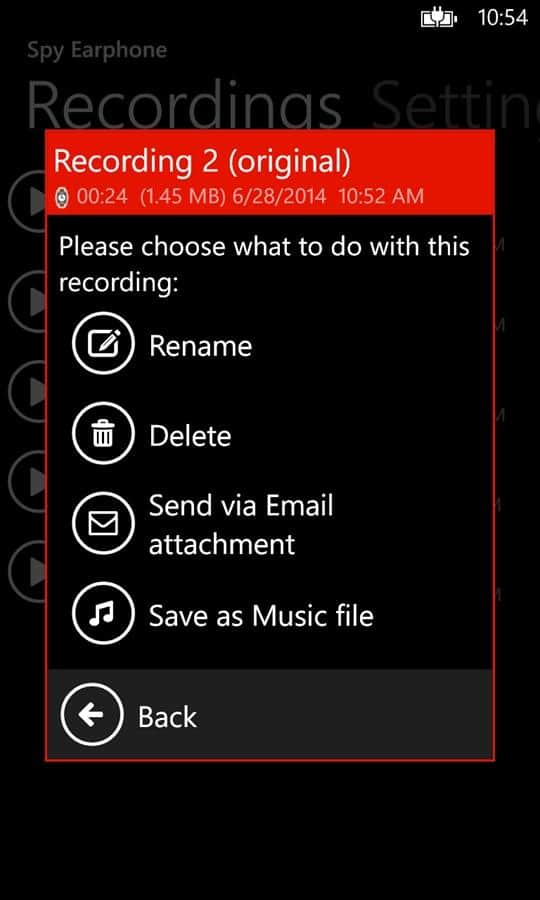
Task: Save as Music file
Action: 223,615
